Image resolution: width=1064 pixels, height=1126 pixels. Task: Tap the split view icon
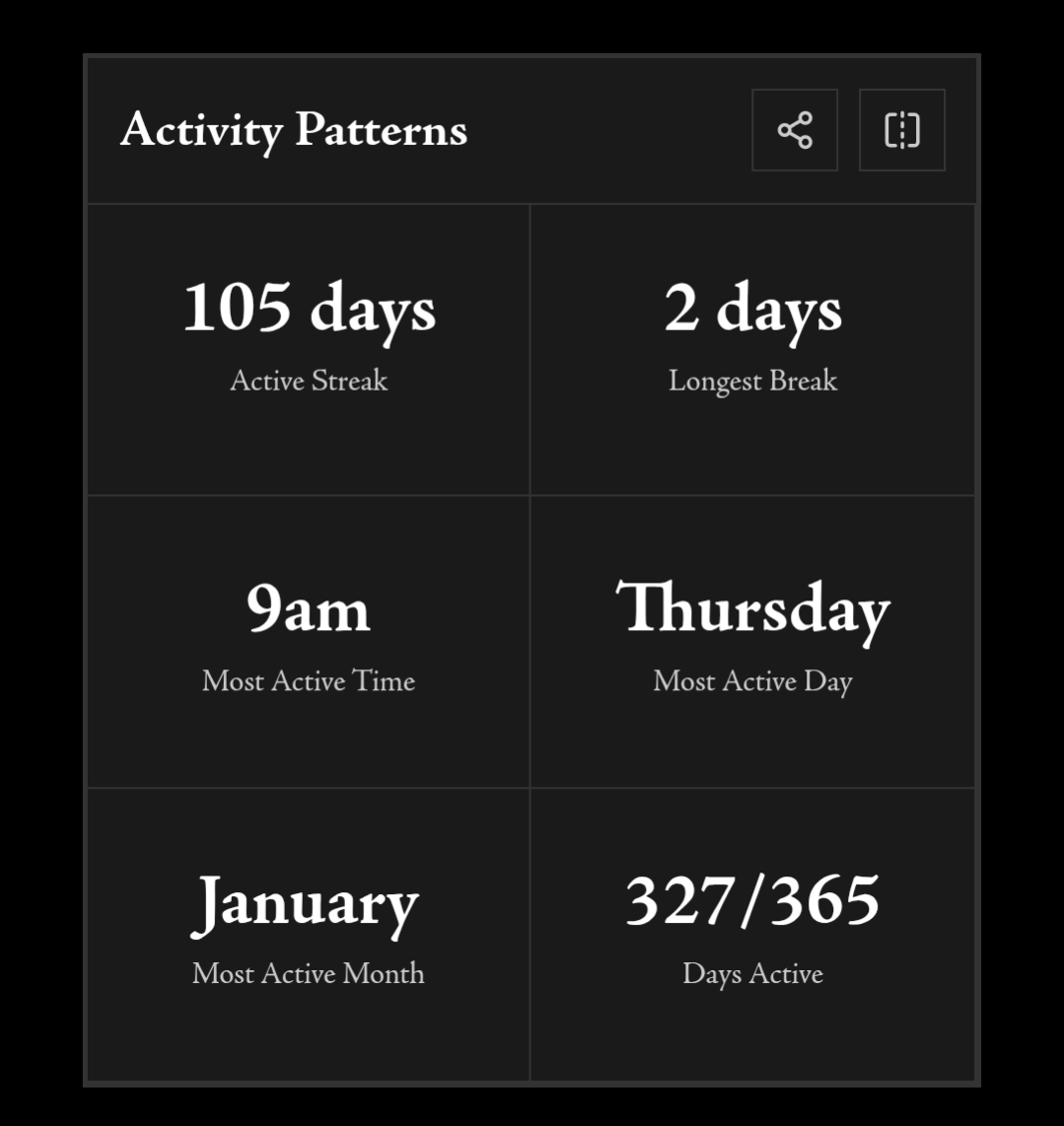pos(901,130)
